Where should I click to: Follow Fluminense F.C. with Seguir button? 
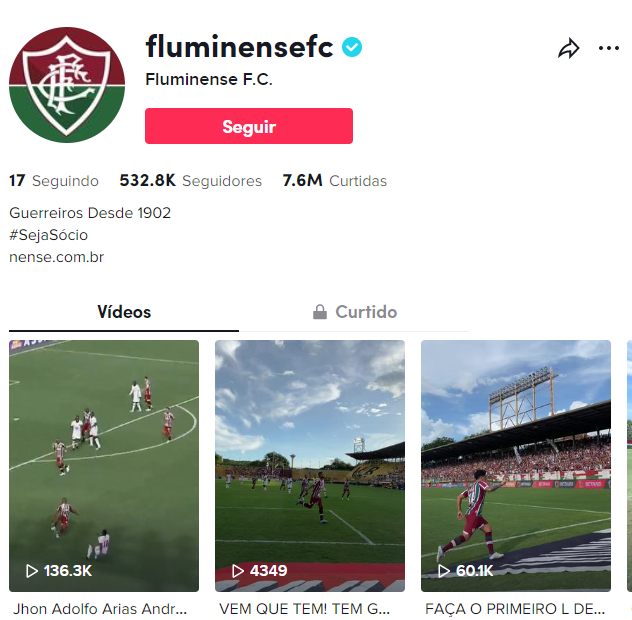[x=248, y=127]
